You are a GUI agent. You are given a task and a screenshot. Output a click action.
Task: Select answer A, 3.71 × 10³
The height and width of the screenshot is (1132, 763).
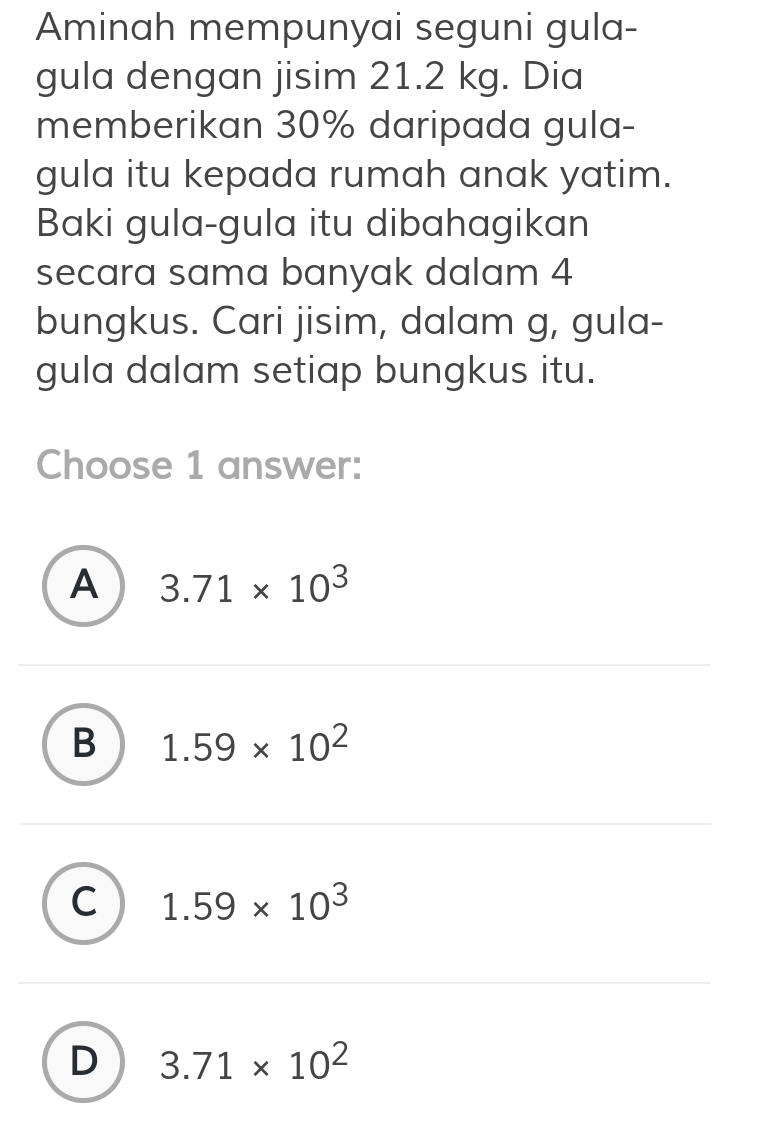pos(84,586)
